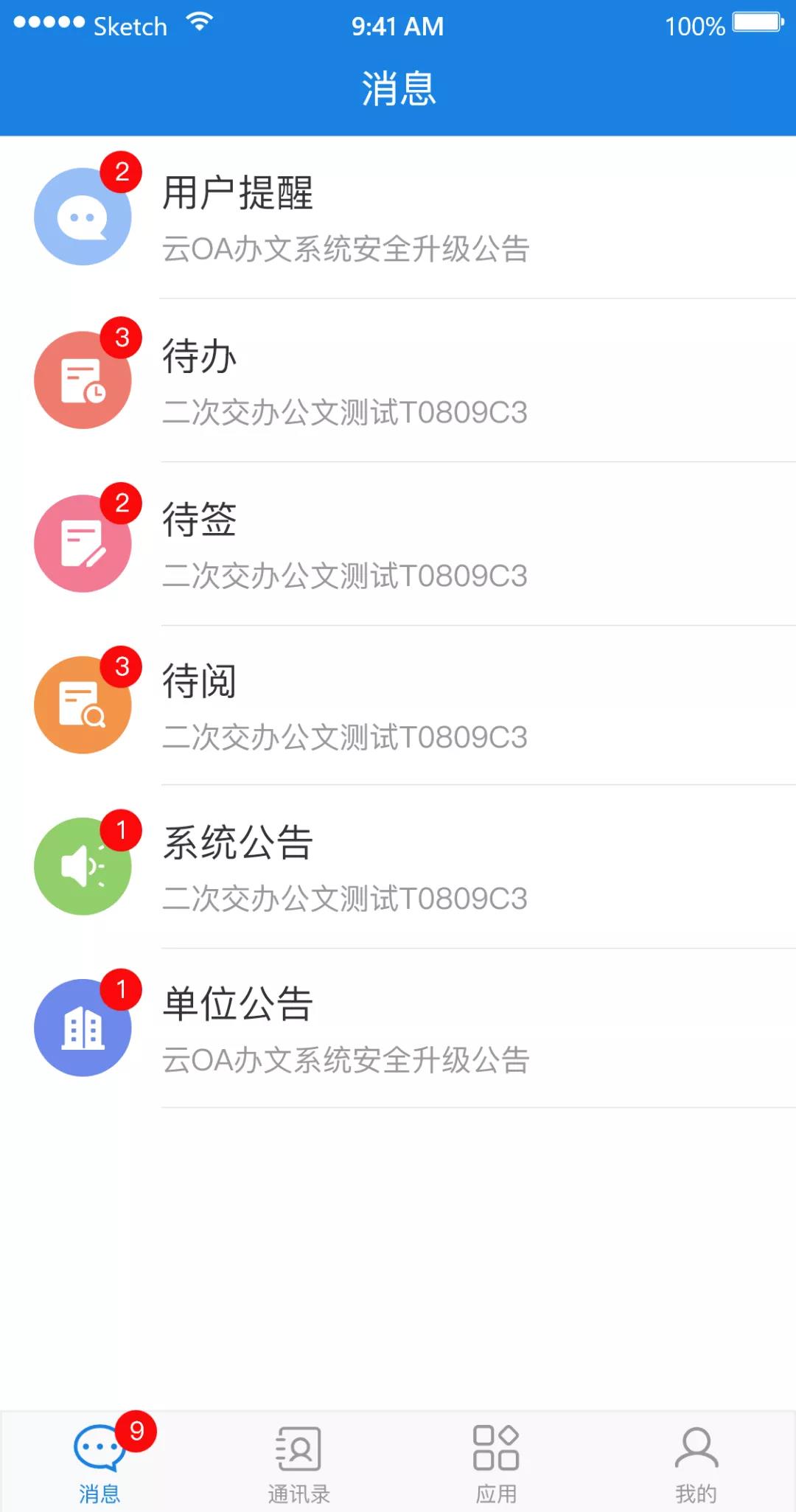Image resolution: width=796 pixels, height=1512 pixels.
Task: Open the 待办 pending tasks row
Action: click(398, 380)
